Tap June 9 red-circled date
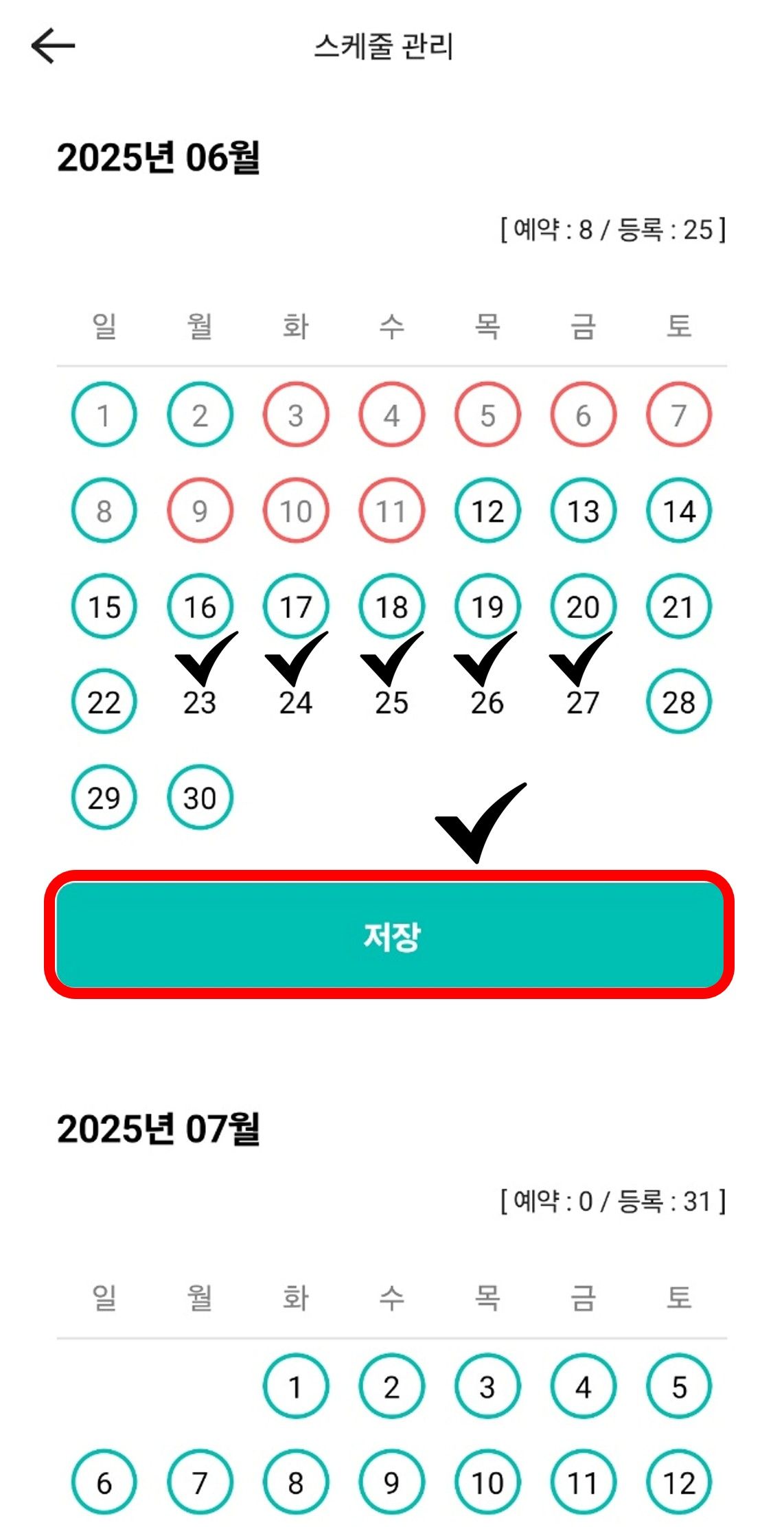The width and height of the screenshot is (784, 1527). [x=200, y=511]
